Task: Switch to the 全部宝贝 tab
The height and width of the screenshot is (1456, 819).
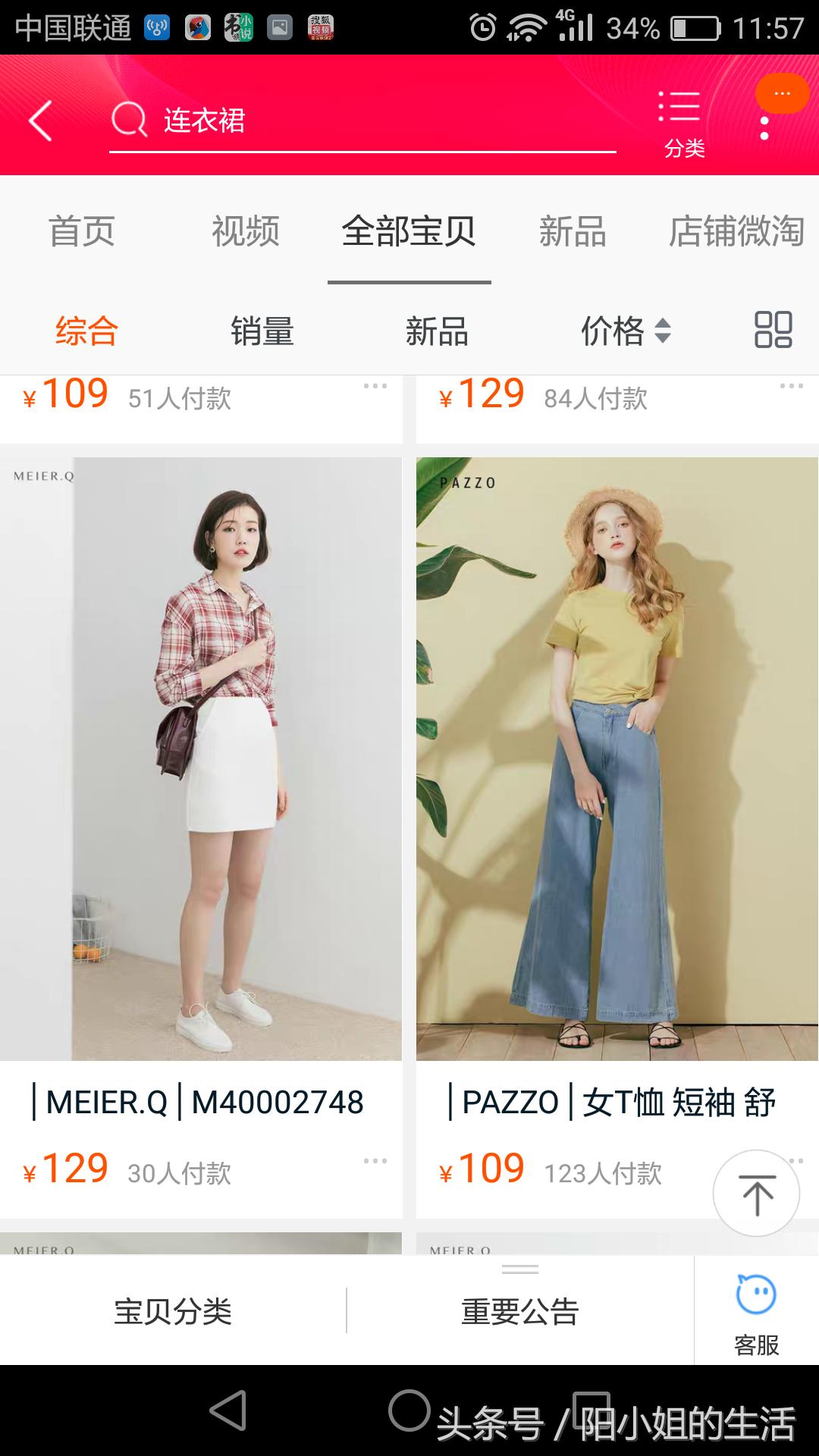Action: pos(409,233)
